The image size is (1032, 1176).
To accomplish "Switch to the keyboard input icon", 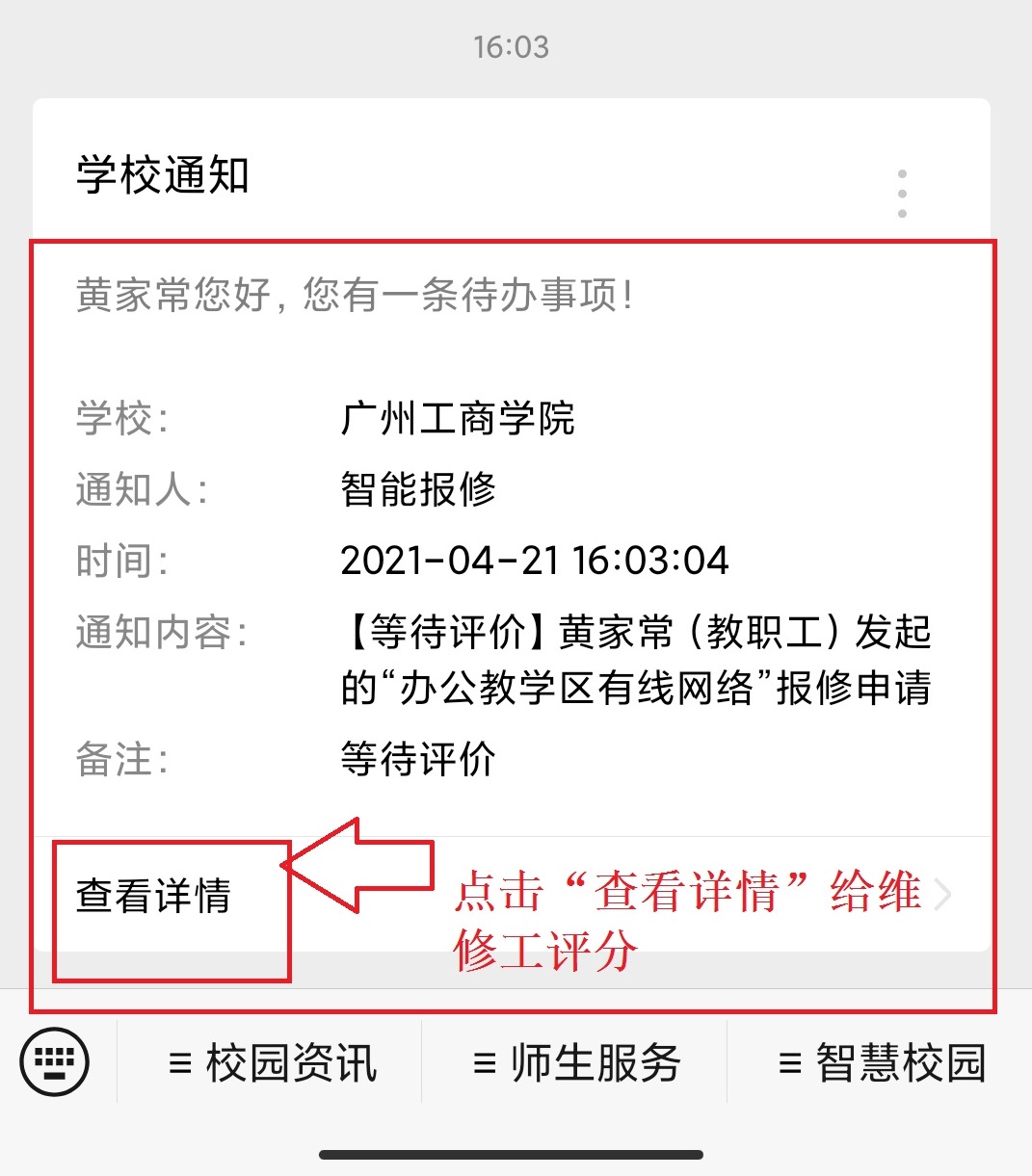I will click(55, 1062).
